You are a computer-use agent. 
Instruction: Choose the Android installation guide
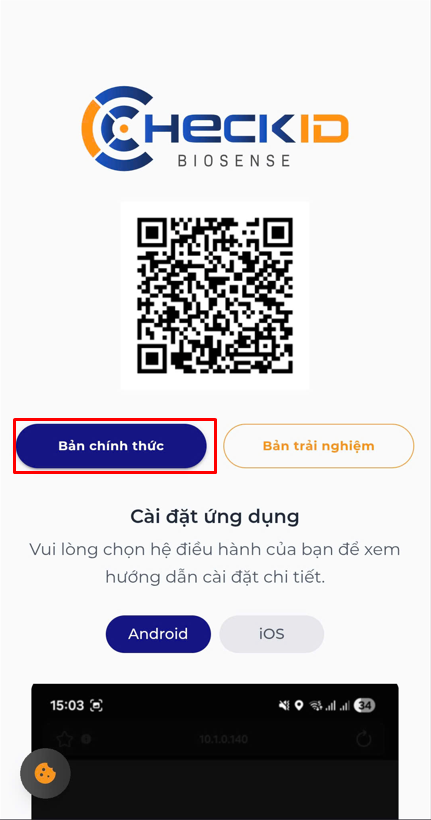pyautogui.click(x=158, y=634)
